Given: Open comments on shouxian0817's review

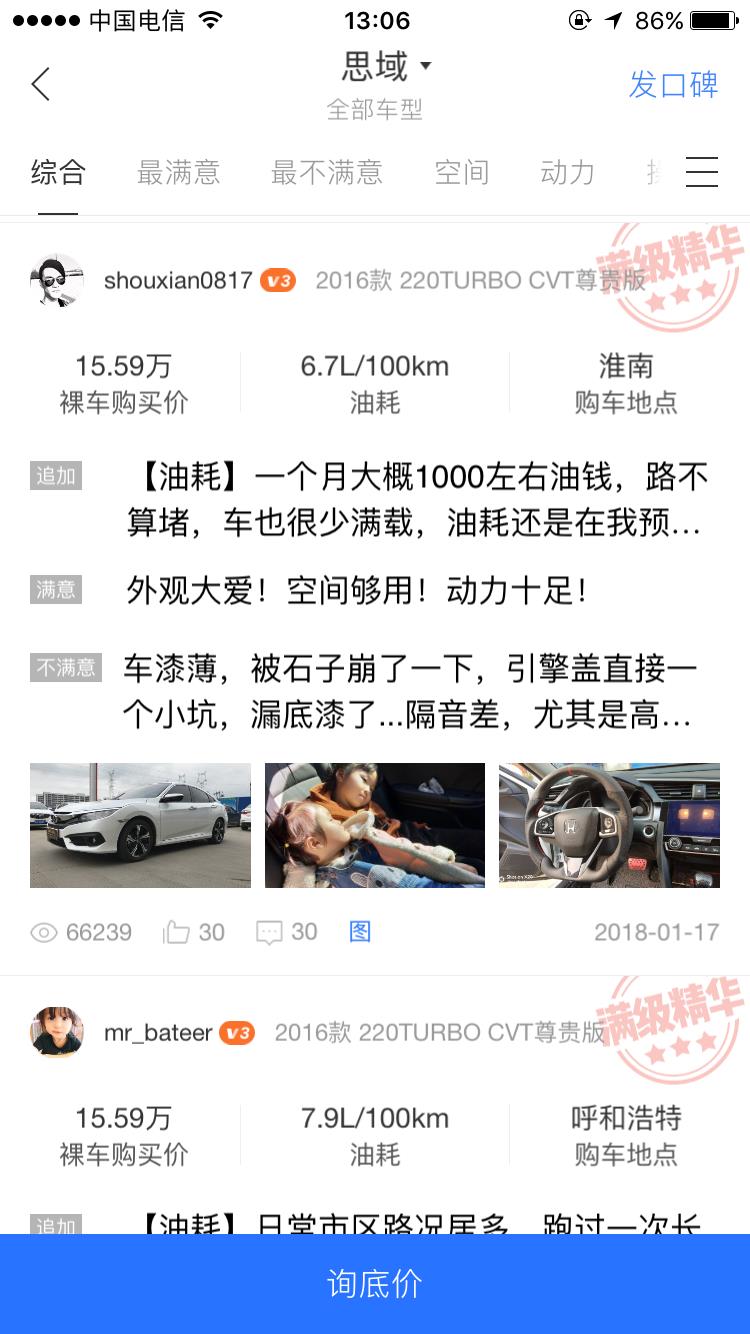Looking at the screenshot, I should [287, 933].
